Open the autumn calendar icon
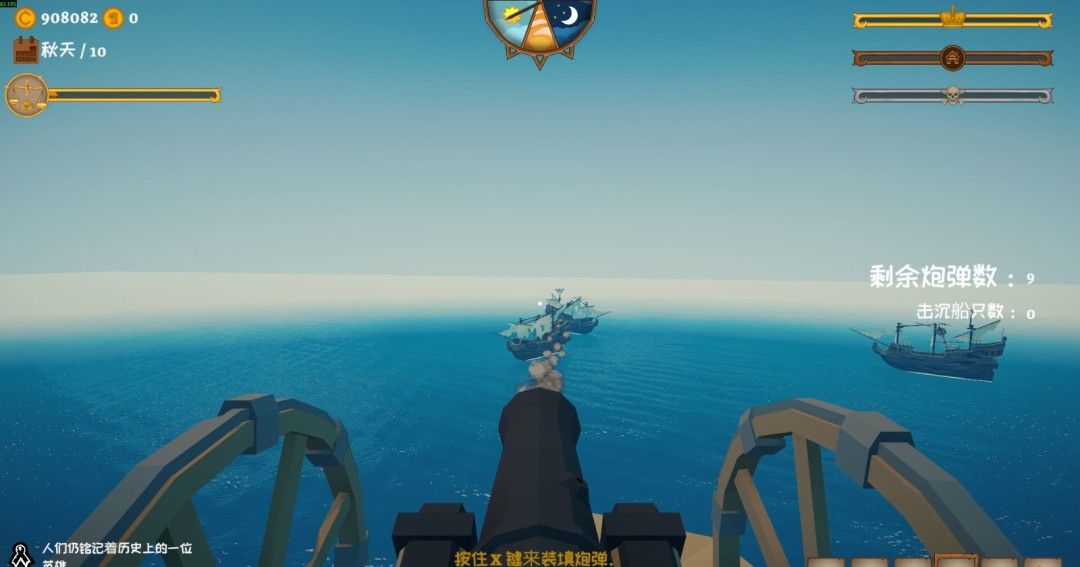The width and height of the screenshot is (1080, 567). pos(25,50)
